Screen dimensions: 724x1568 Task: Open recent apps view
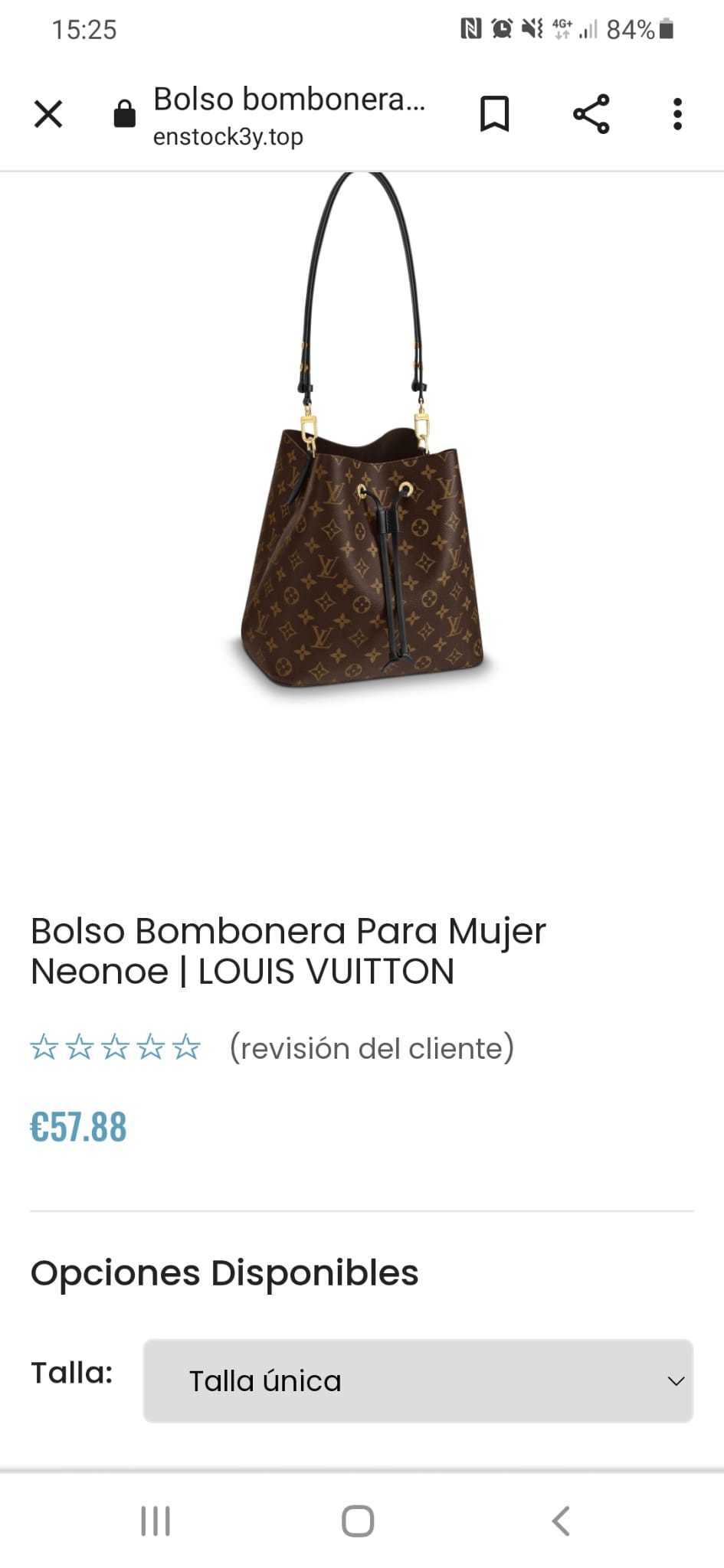pos(156,1521)
